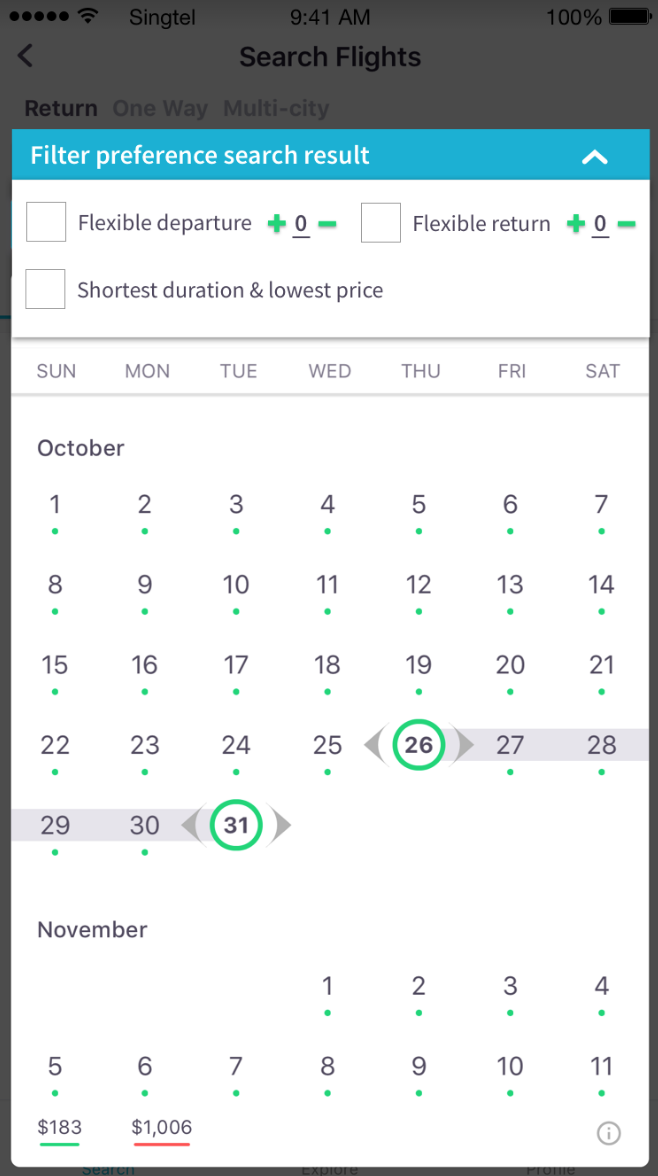Viewport: 658px width, 1176px height.
Task: Increase flexible departure days with plus
Action: coord(277,223)
